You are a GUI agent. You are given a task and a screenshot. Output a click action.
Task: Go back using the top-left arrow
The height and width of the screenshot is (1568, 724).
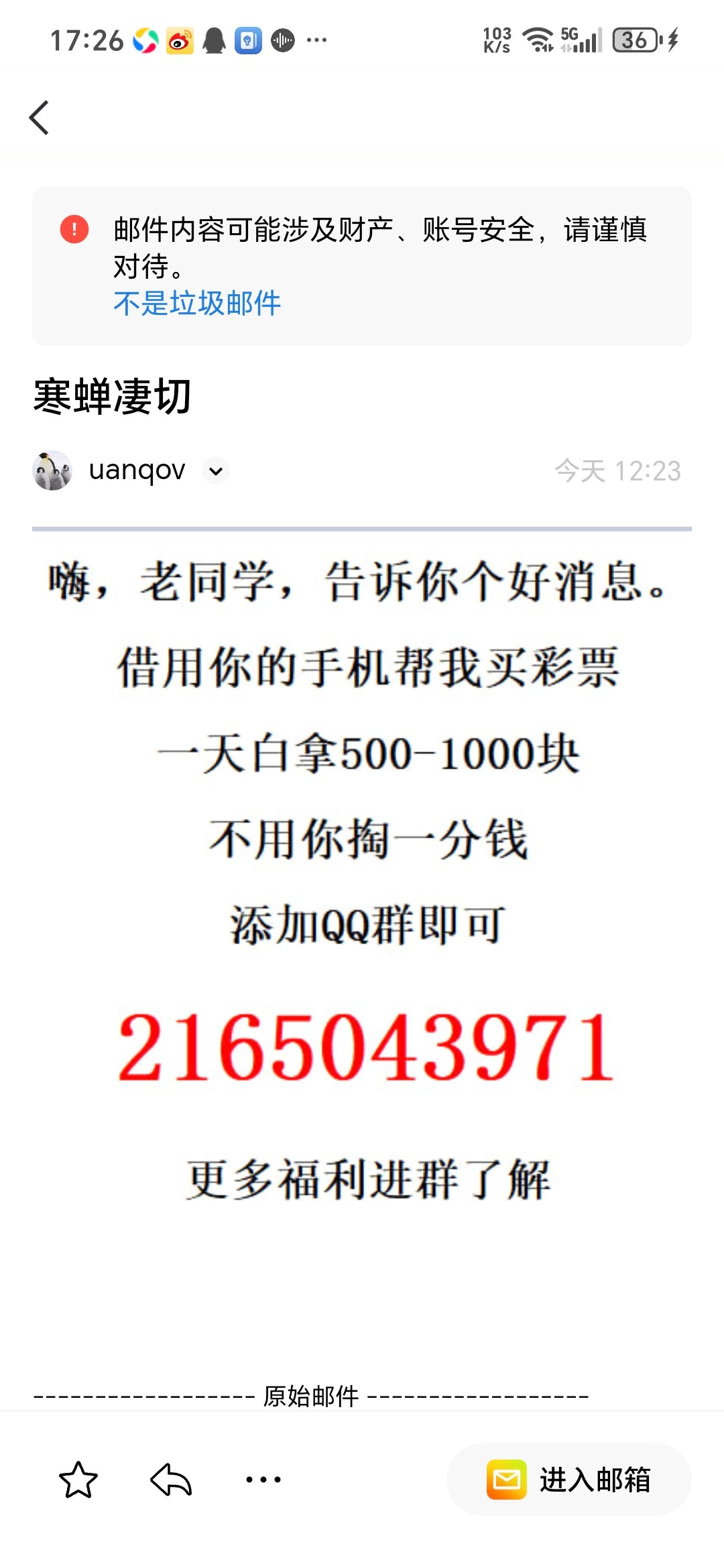coord(40,118)
